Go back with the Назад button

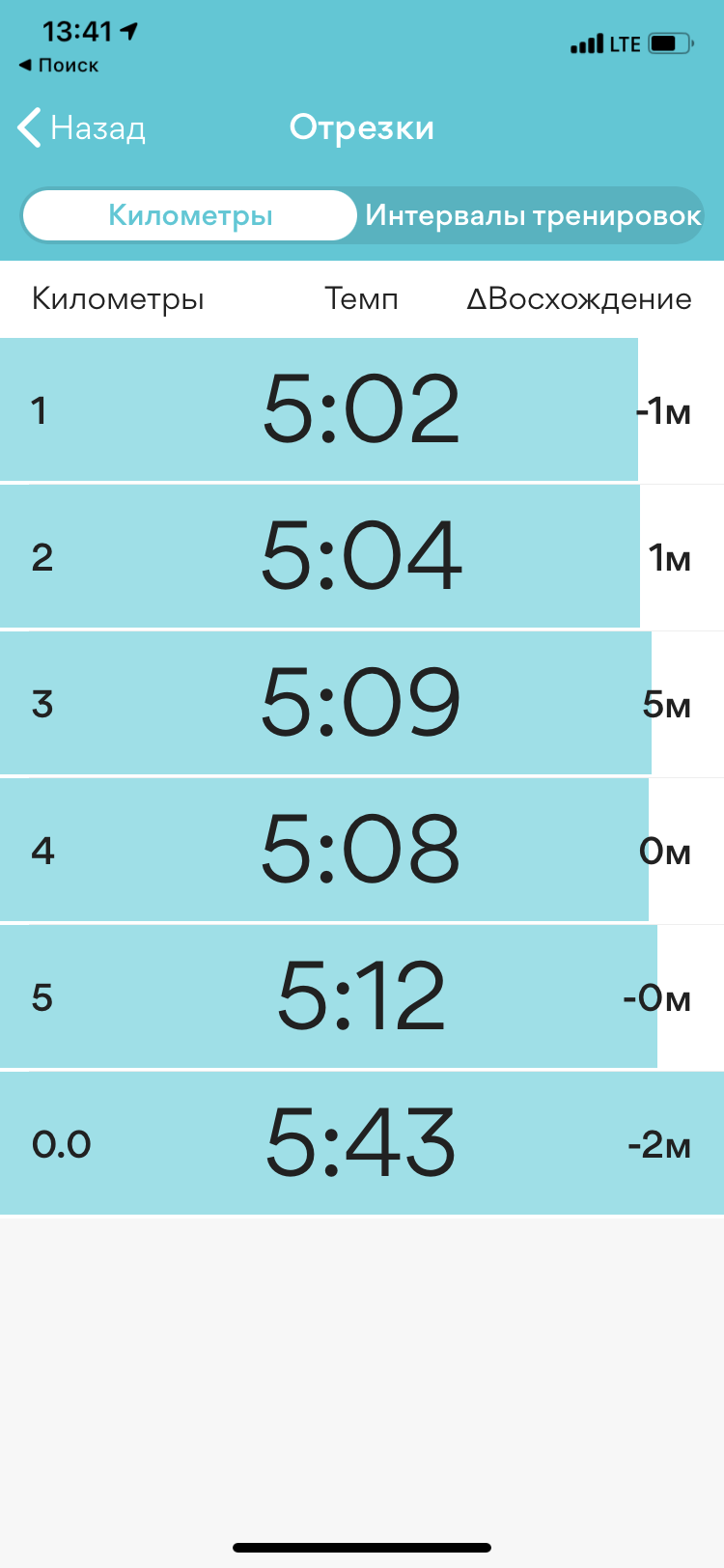pyautogui.click(x=82, y=127)
